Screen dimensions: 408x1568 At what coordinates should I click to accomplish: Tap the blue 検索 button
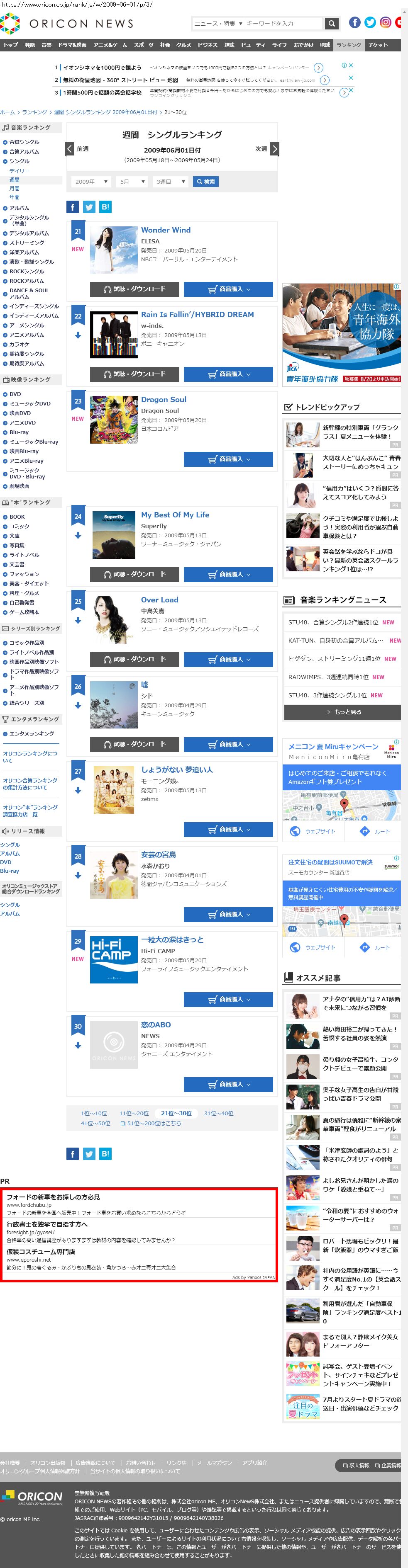coord(205,182)
